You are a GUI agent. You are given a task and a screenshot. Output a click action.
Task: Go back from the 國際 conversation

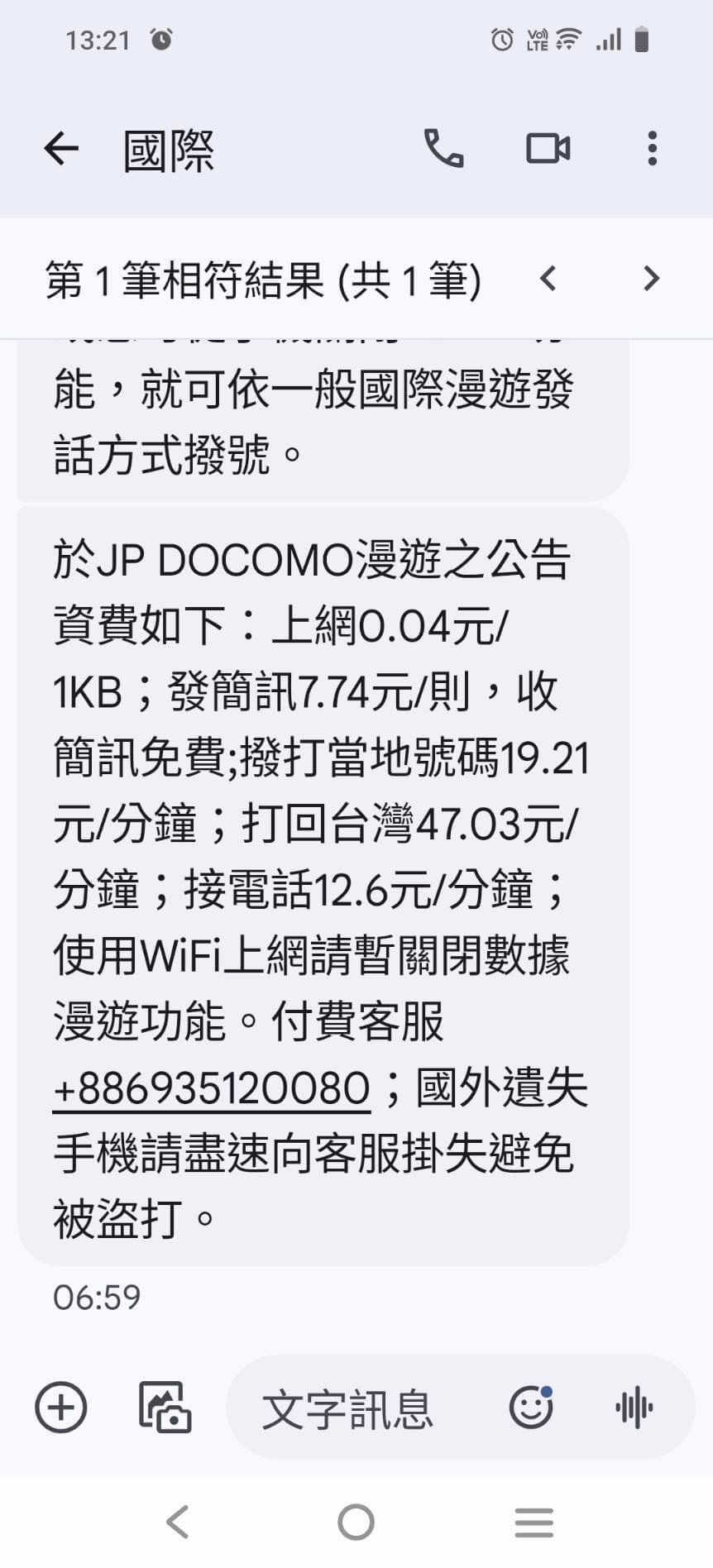click(x=61, y=150)
